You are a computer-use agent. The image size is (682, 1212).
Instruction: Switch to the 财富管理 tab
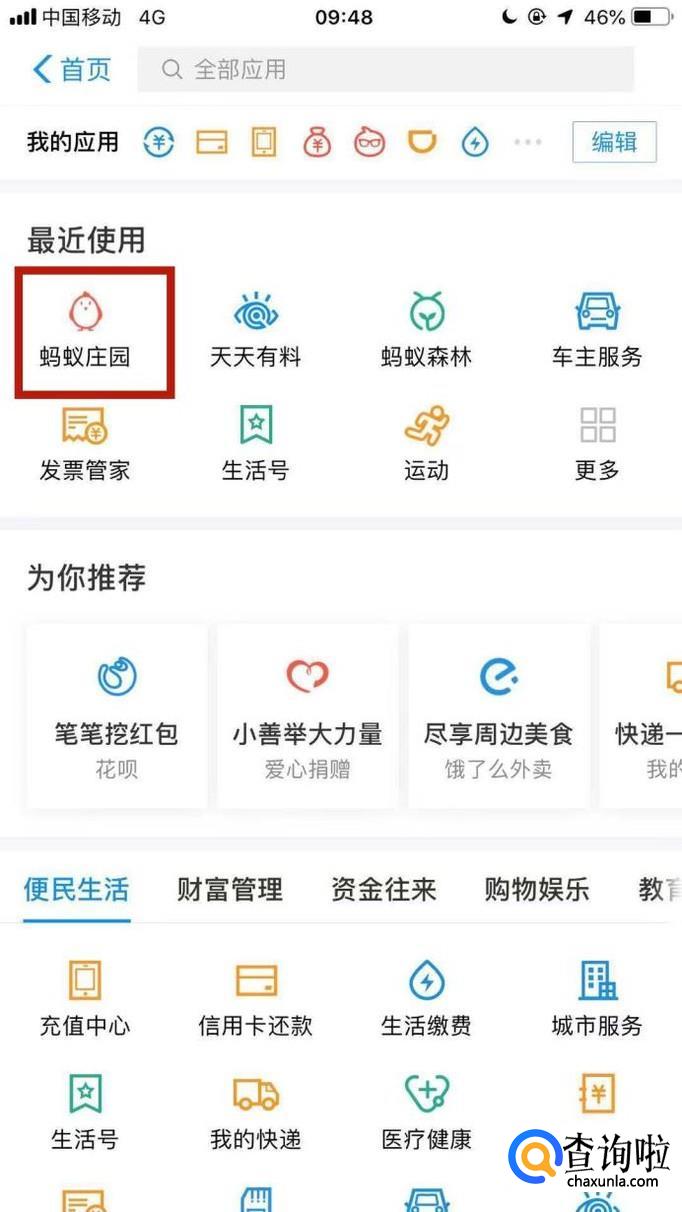coord(230,889)
